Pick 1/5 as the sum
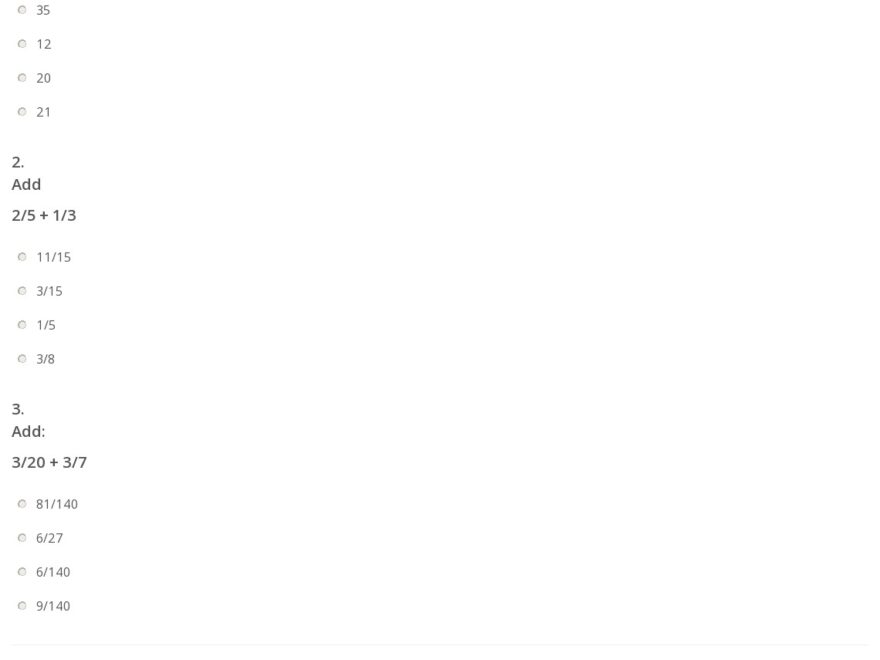The width and height of the screenshot is (880, 660). (22, 325)
